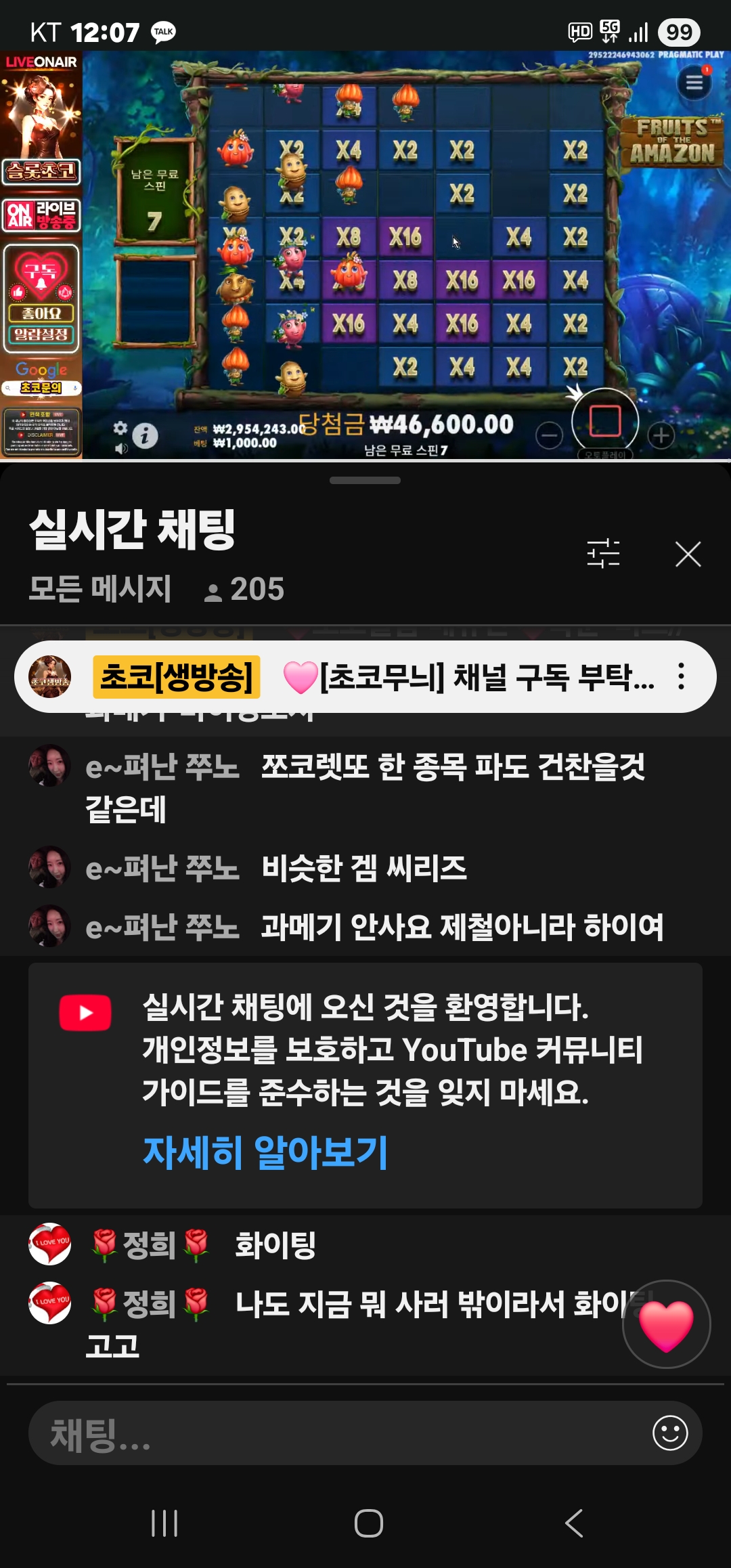The image size is (731, 1568).
Task: Open live chat filter settings
Action: (x=603, y=554)
